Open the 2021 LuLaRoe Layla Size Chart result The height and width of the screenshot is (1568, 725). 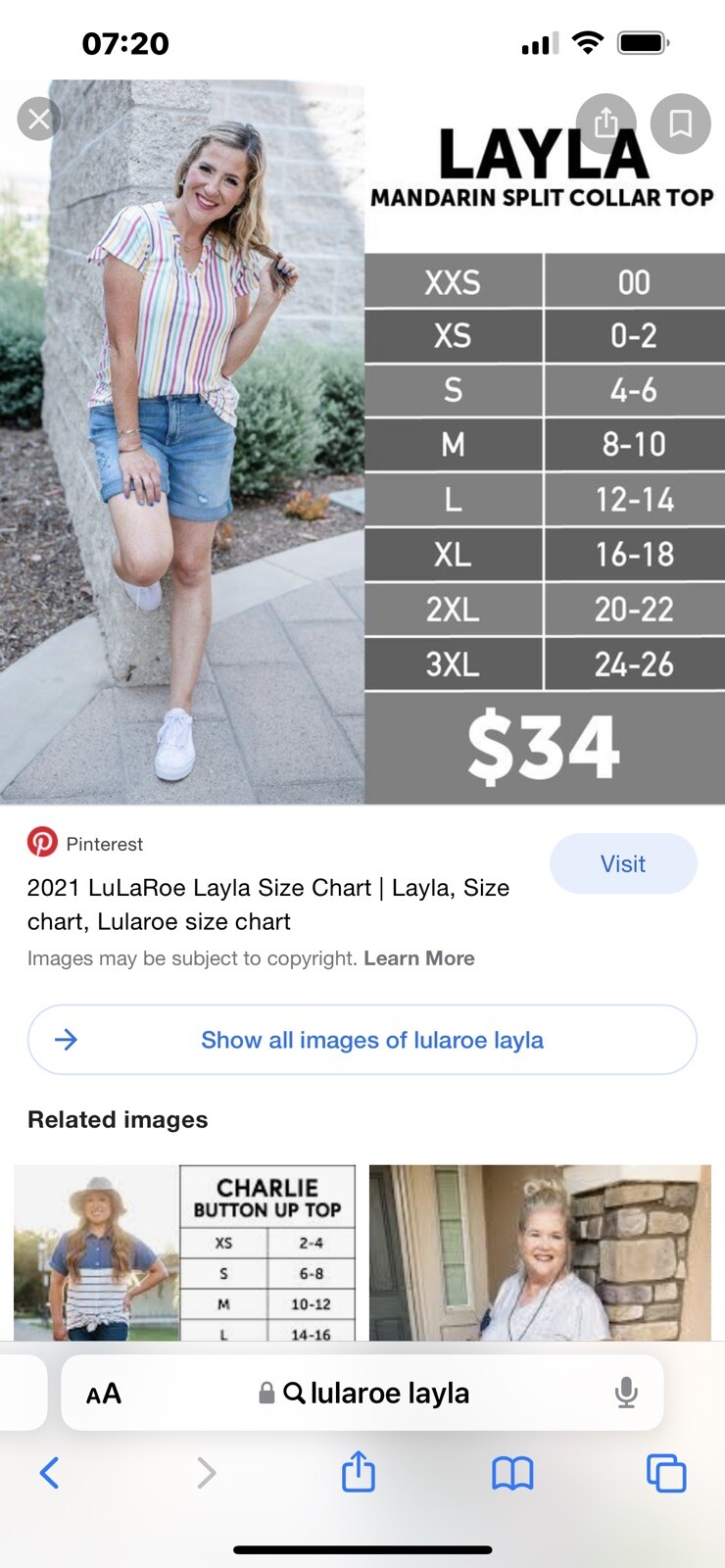tap(268, 904)
